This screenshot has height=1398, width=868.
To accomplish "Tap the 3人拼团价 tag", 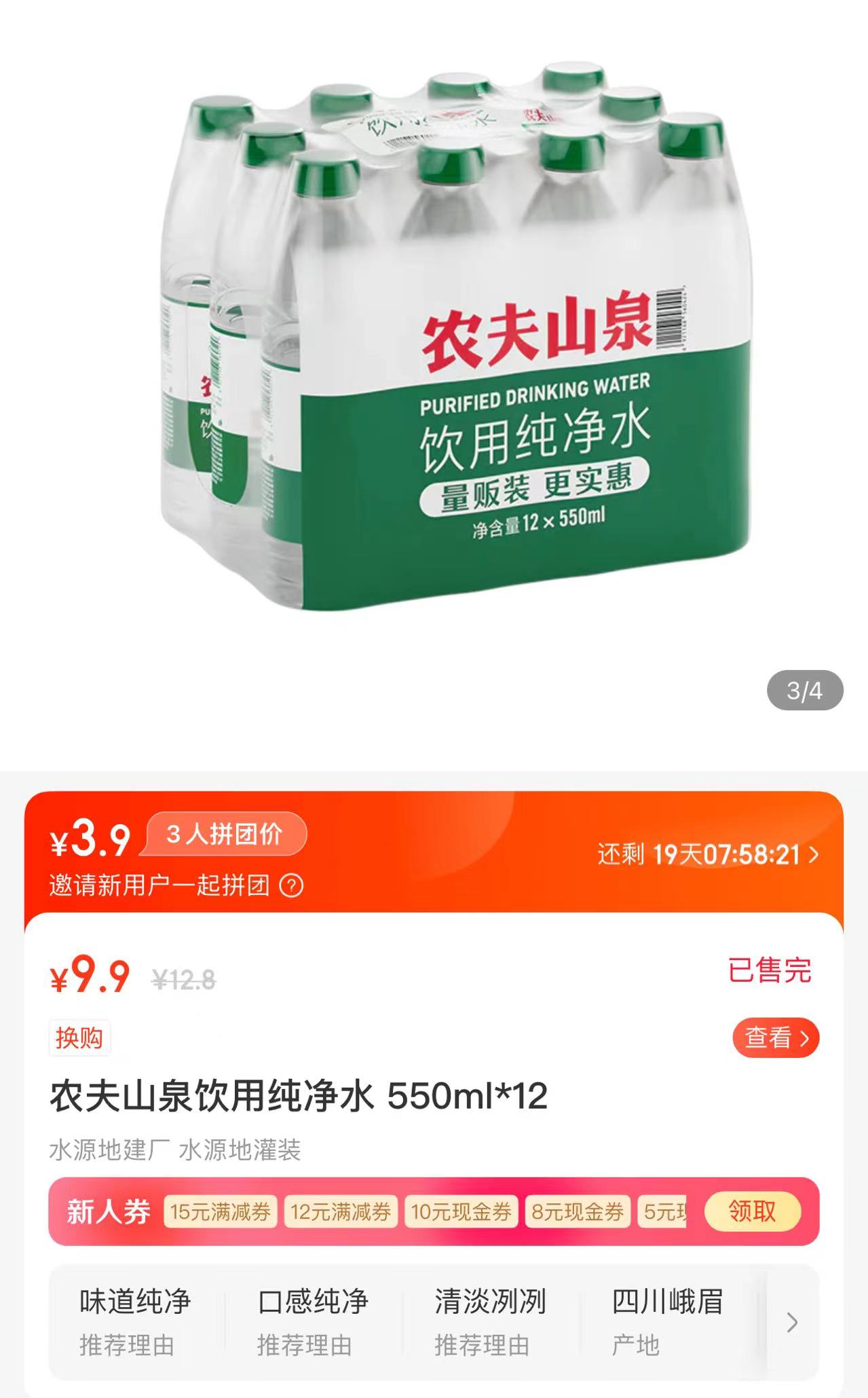I will [x=225, y=834].
